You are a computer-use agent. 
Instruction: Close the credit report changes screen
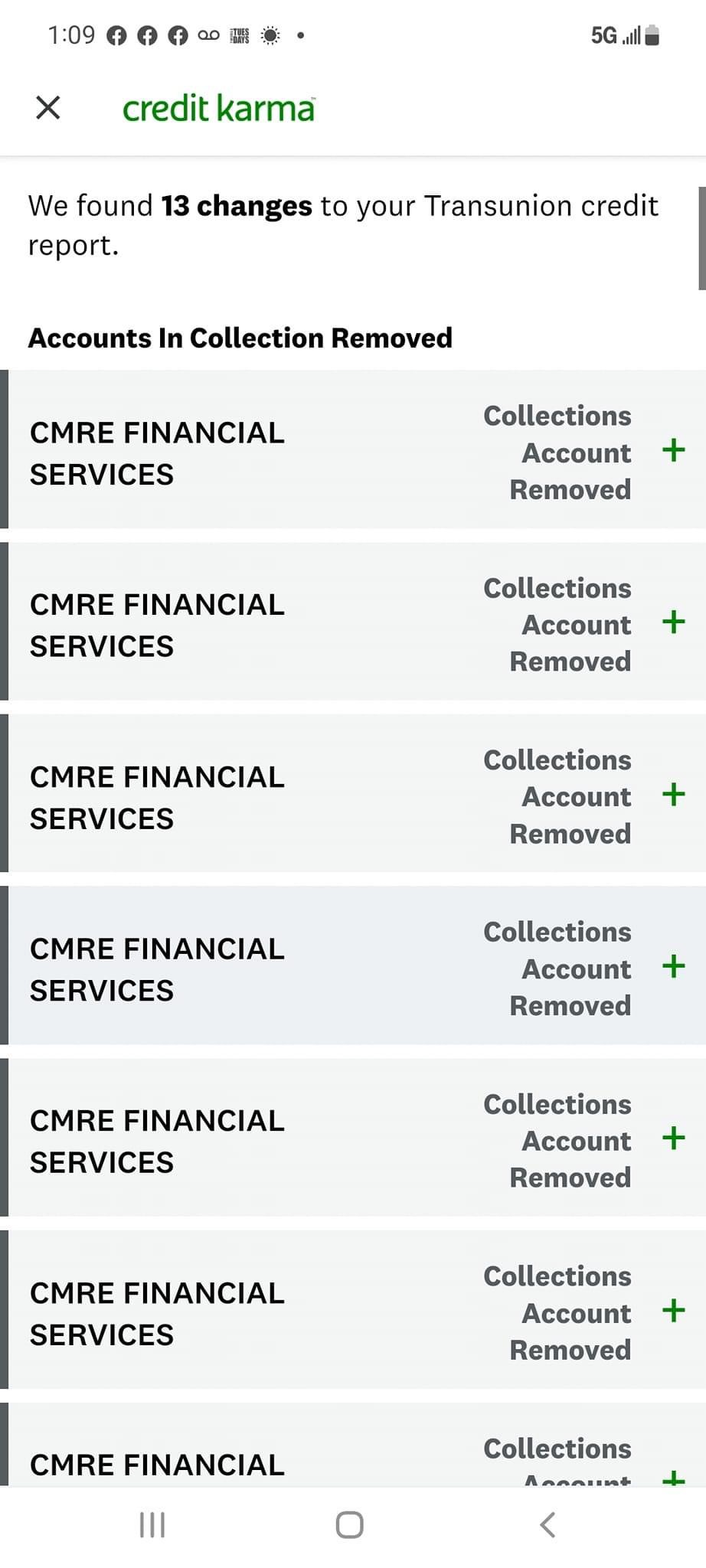[x=48, y=108]
